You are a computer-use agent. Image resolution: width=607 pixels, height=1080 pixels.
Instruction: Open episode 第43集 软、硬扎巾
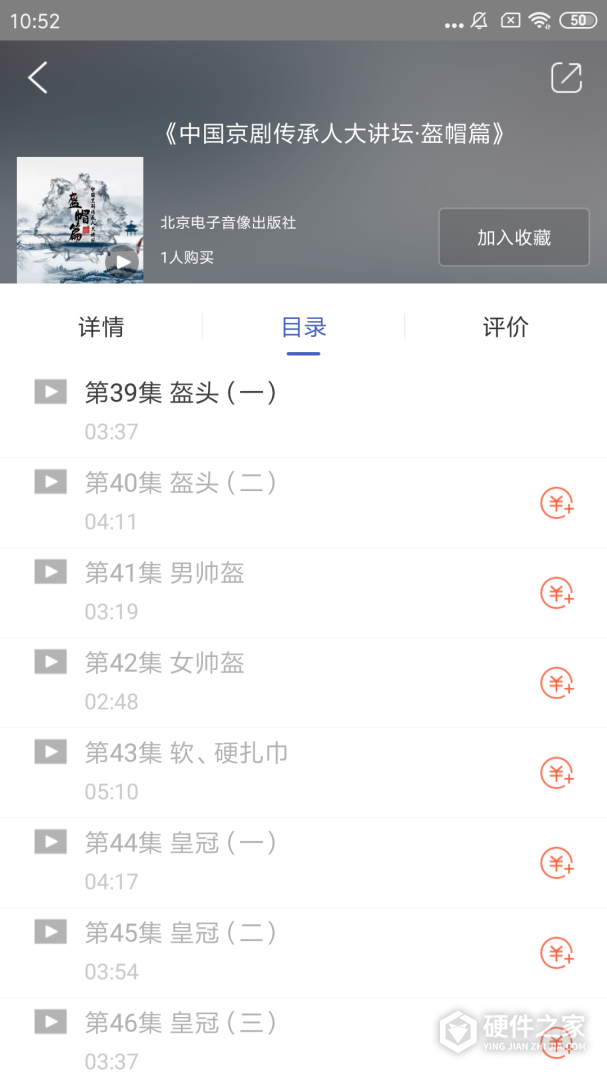click(x=187, y=753)
